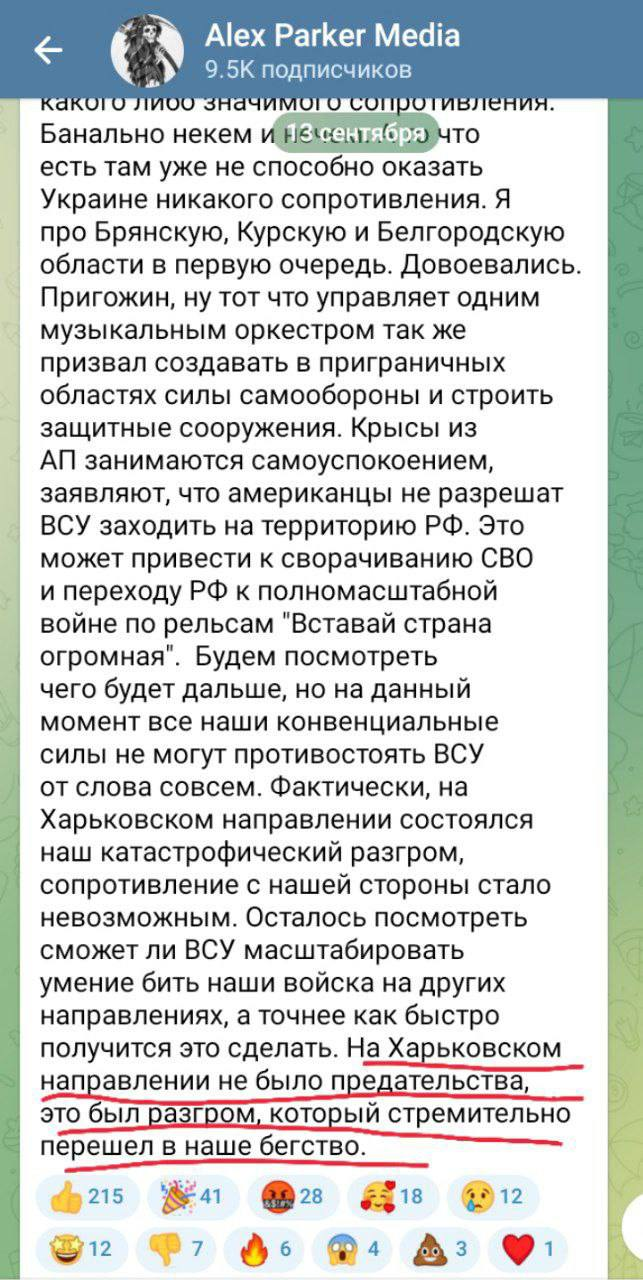Image resolution: width=643 pixels, height=1280 pixels.
Task: Open Alex Parker Media channel info
Action: (x=331, y=50)
